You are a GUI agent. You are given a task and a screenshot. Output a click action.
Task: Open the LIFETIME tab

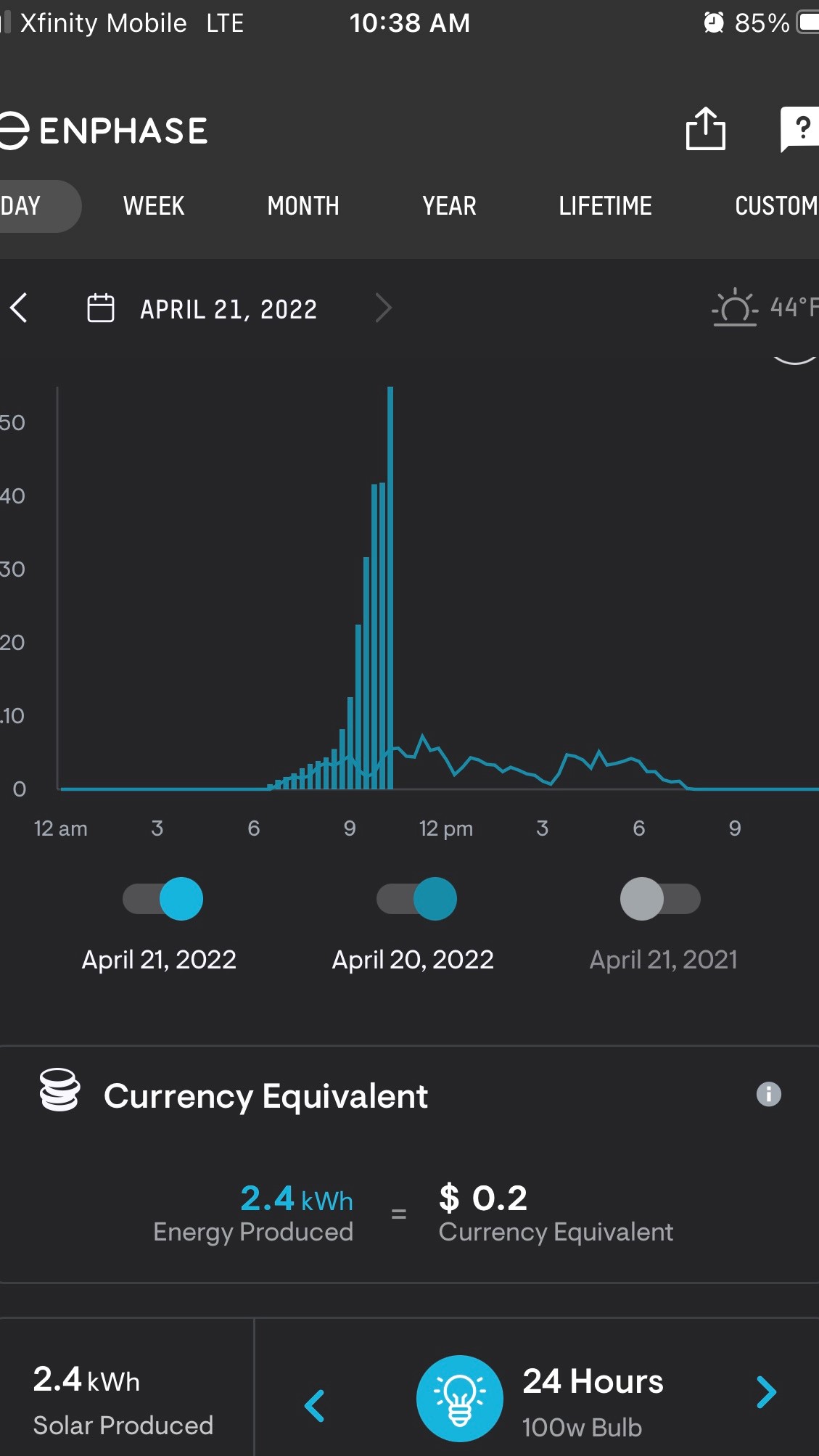point(605,206)
